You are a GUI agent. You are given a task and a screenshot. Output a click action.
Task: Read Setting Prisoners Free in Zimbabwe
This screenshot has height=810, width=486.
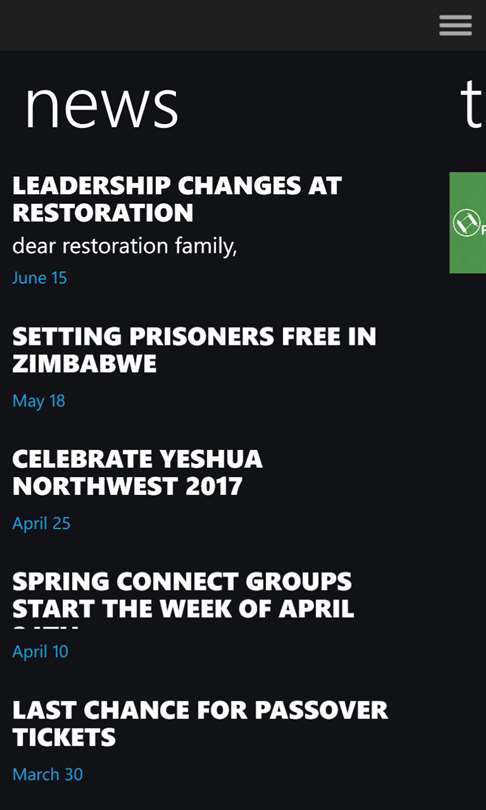(x=194, y=350)
